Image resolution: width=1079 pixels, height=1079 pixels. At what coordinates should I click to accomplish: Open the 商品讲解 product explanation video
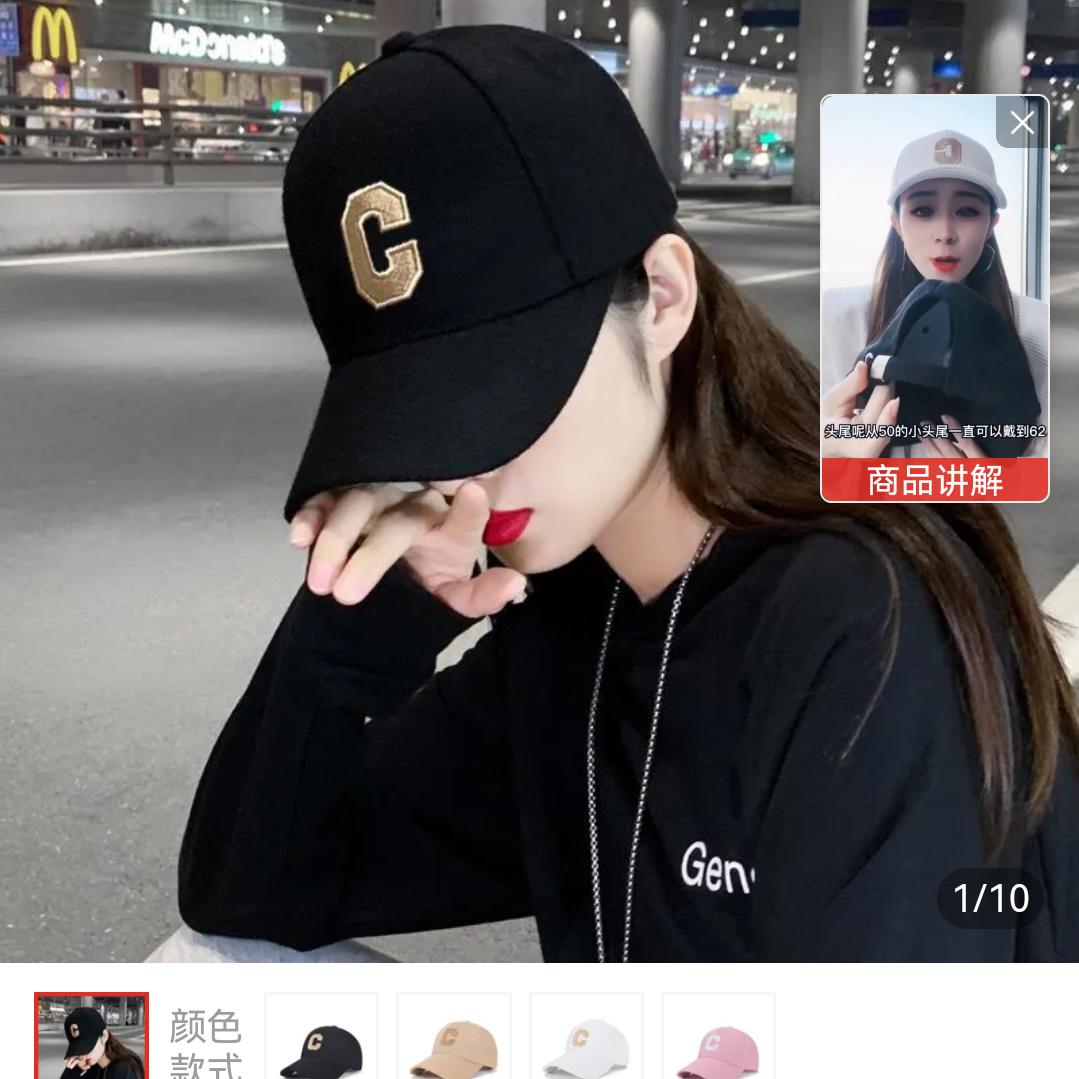coord(934,479)
